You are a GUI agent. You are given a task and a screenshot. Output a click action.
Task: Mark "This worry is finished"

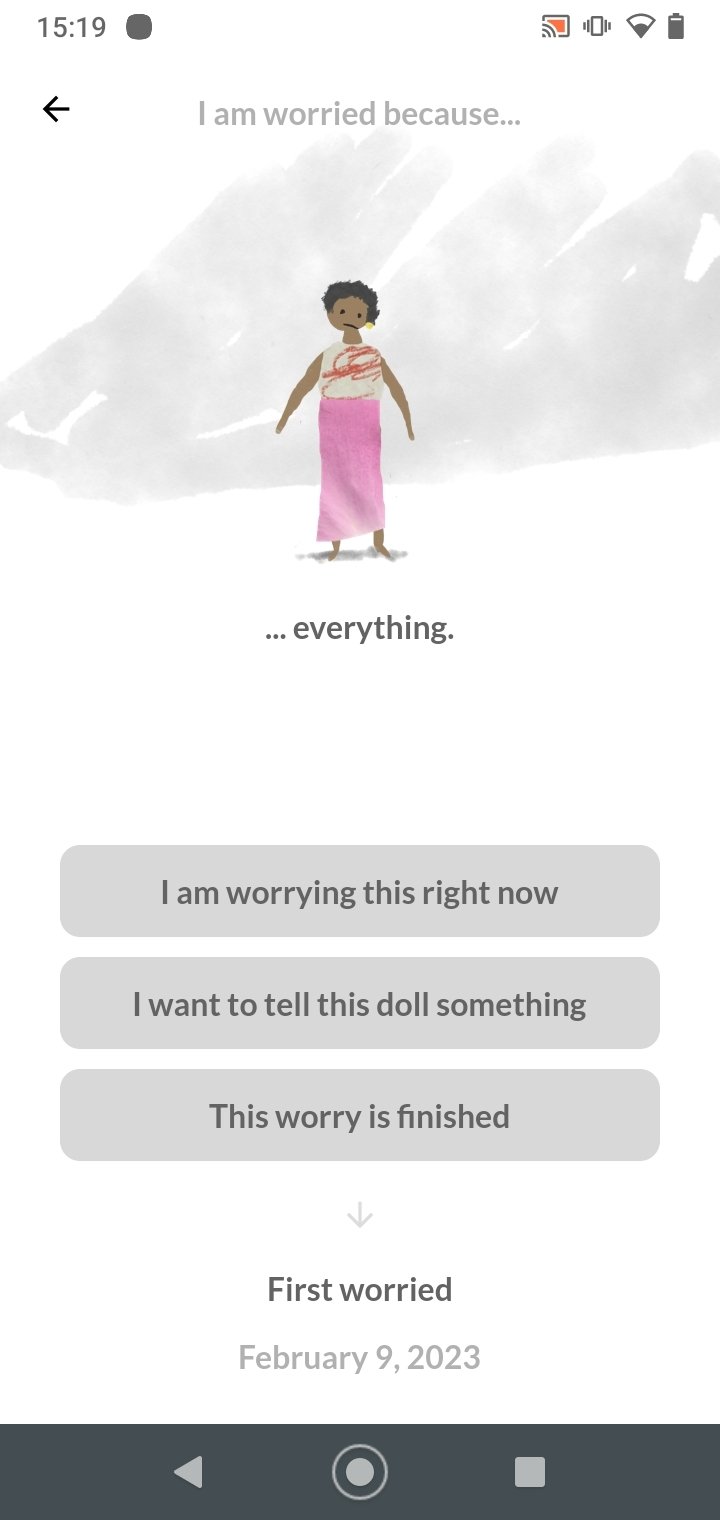pyautogui.click(x=360, y=1115)
